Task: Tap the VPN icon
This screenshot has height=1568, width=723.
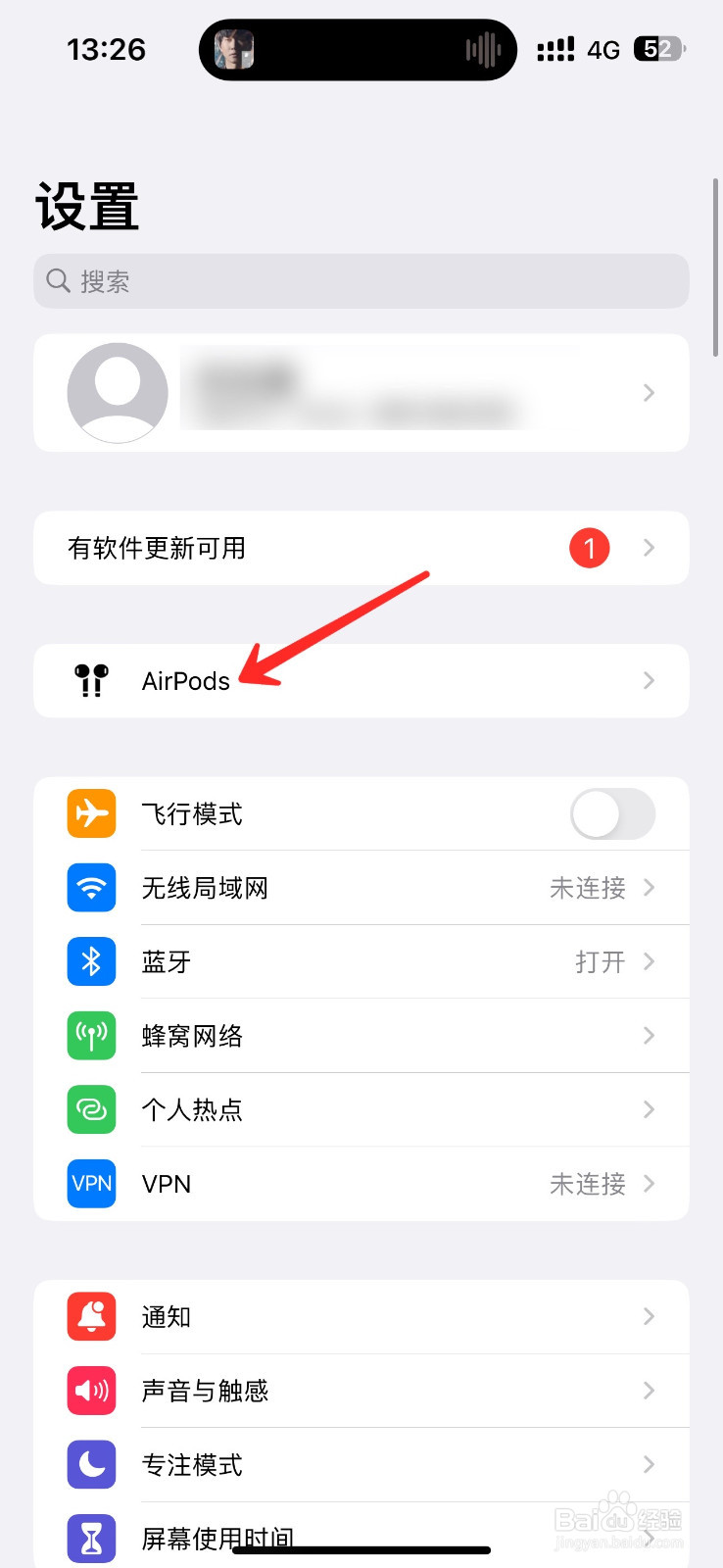Action: [90, 1184]
